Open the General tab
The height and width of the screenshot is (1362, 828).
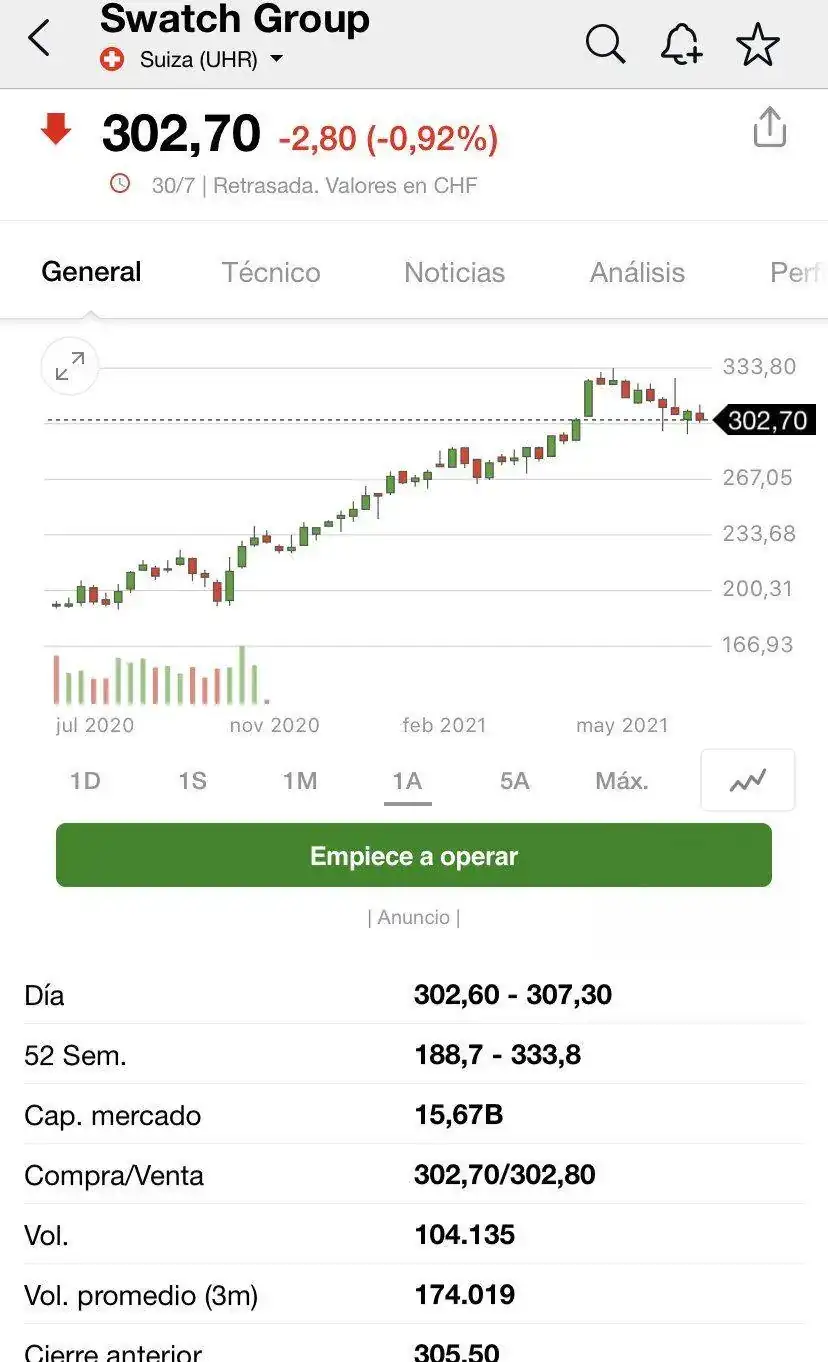click(91, 272)
